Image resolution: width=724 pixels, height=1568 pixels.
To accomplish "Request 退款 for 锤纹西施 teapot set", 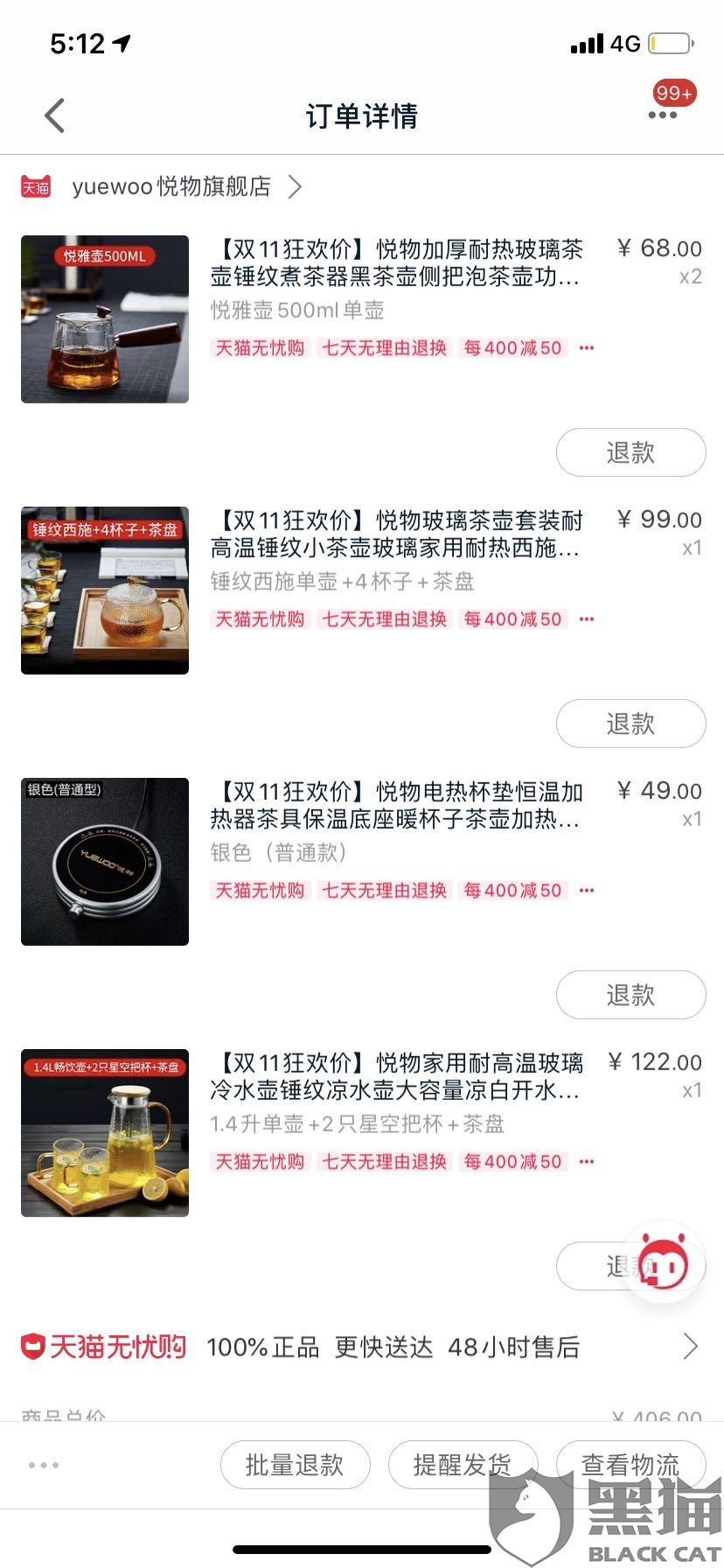I will (x=630, y=724).
